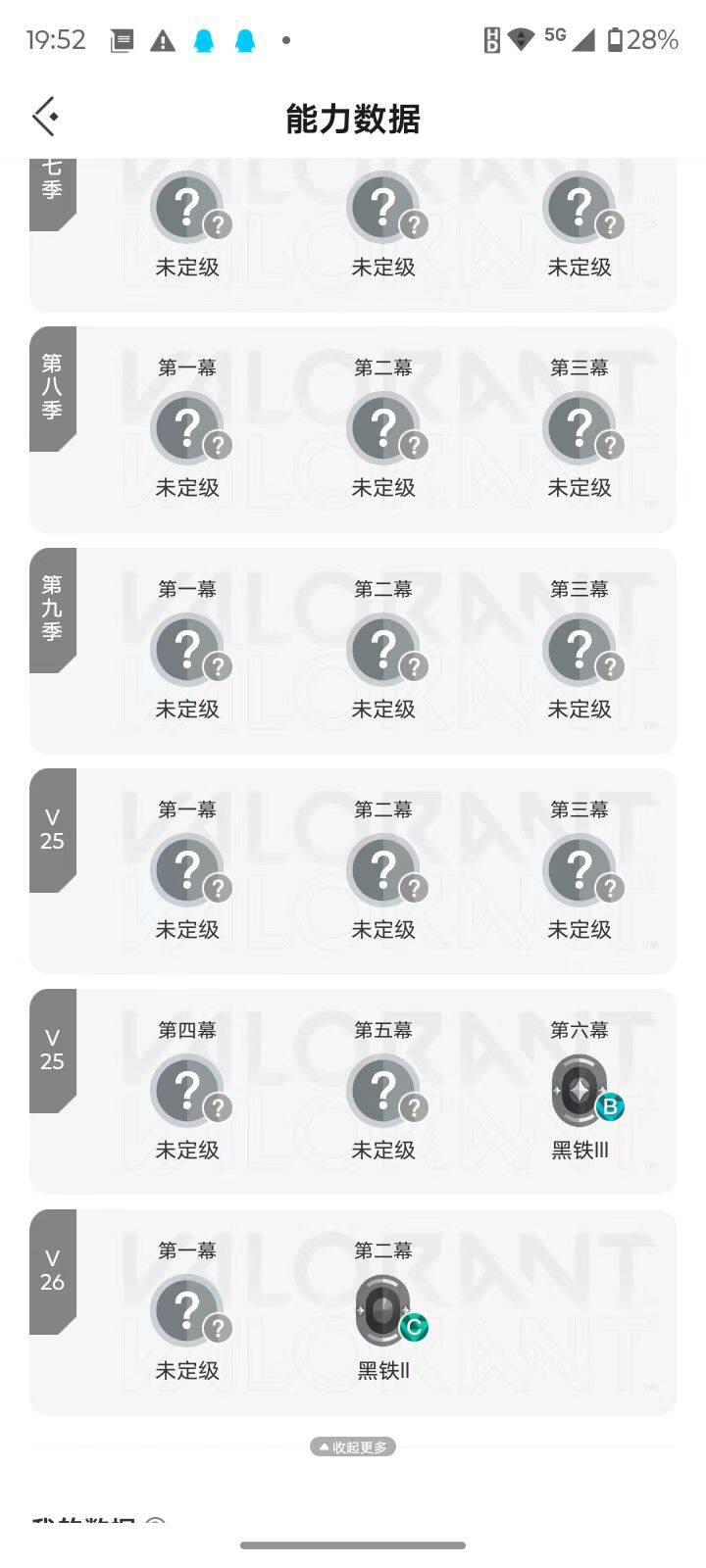The image size is (706, 1568).
Task: Open the QQ penguin notification icon in status bar
Action: pos(204,41)
